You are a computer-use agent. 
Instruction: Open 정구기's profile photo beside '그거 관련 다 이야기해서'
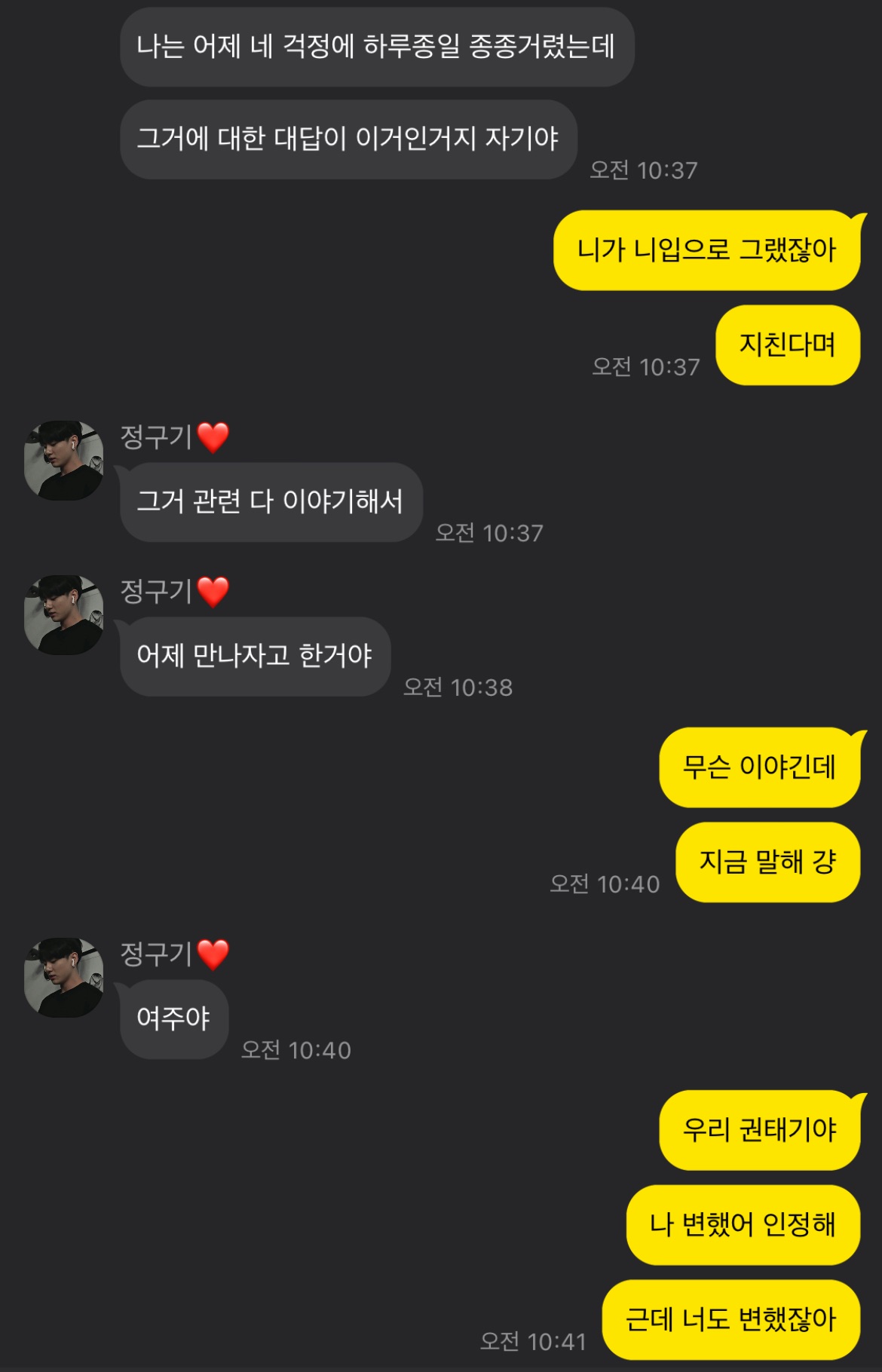(63, 460)
